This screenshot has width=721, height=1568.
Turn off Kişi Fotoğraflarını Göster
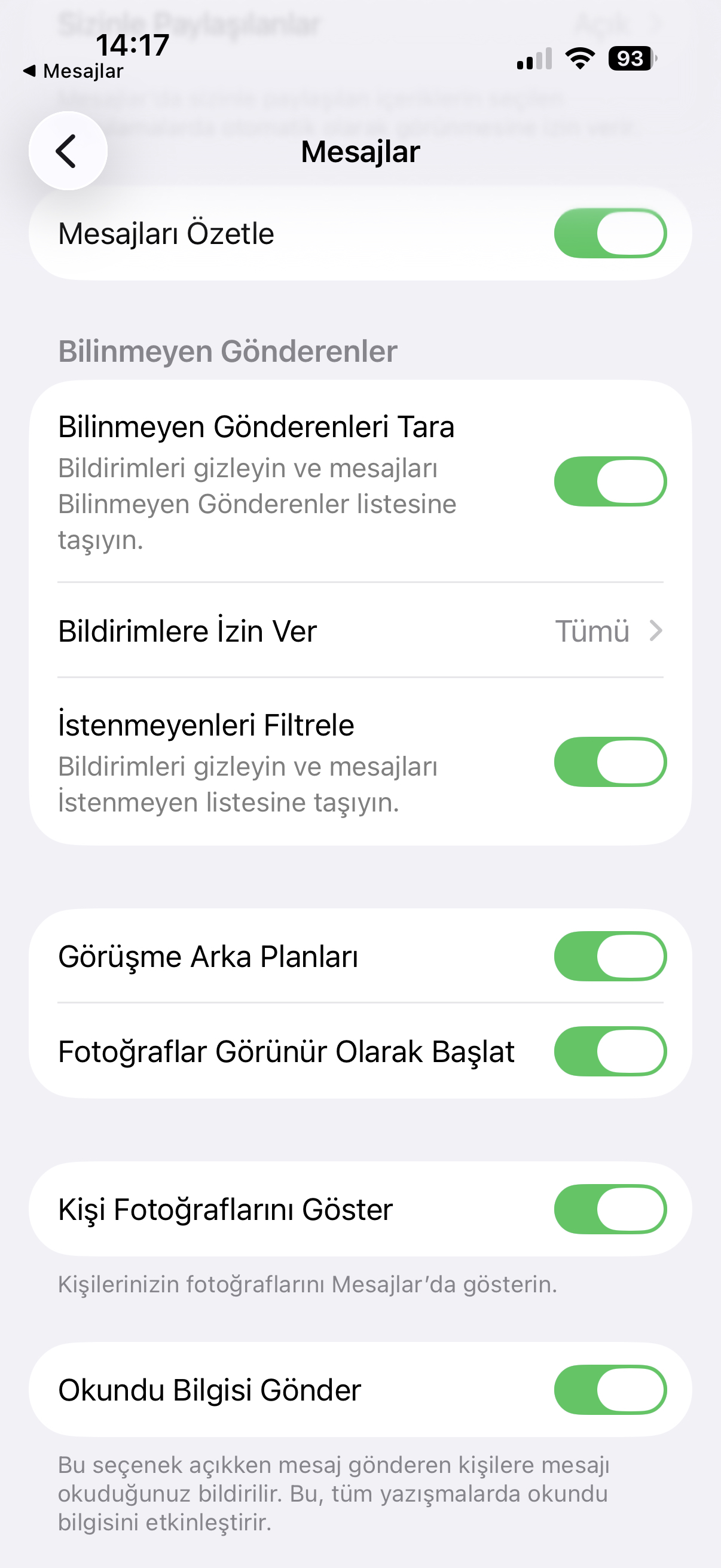pos(610,1209)
